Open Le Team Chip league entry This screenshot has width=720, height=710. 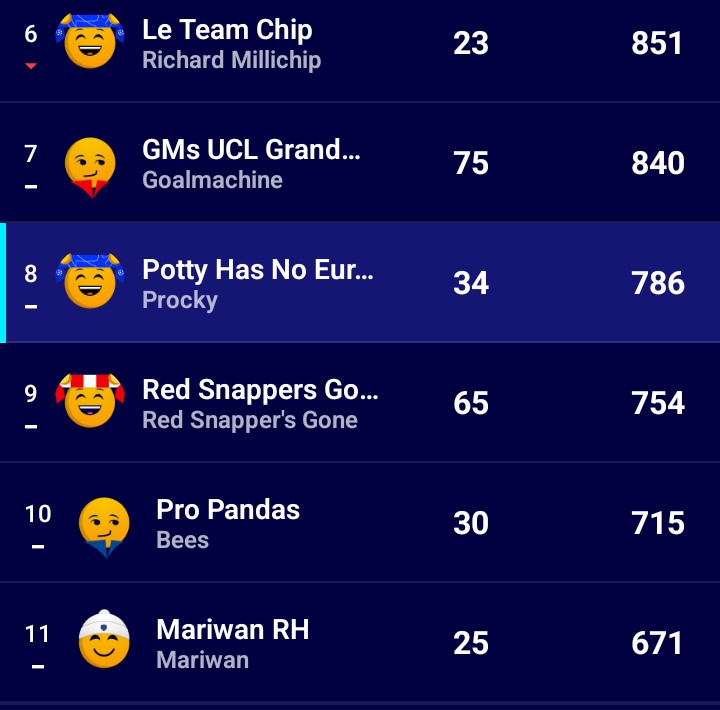coord(228,31)
